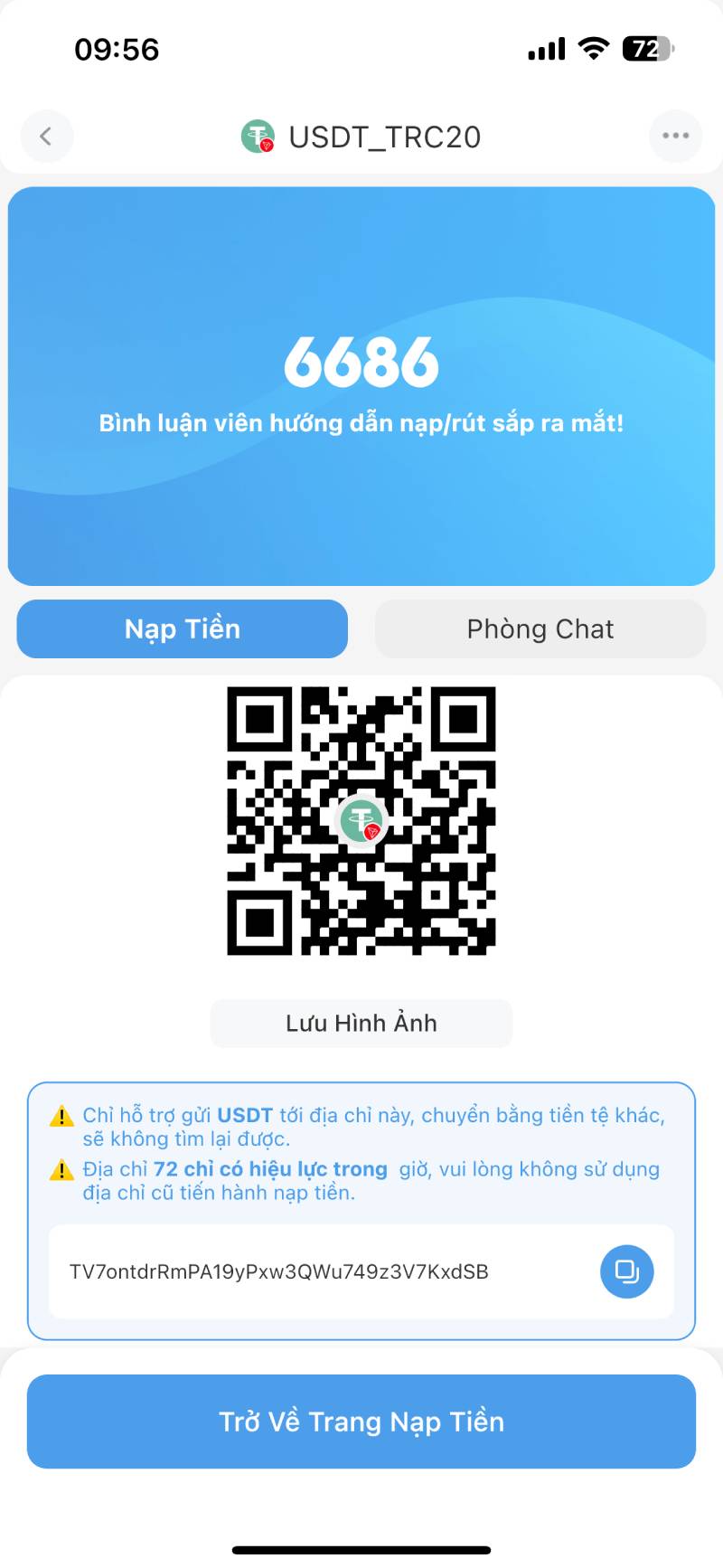
Task: Select the USDT_TRC20 logo in the header
Action: (258, 136)
